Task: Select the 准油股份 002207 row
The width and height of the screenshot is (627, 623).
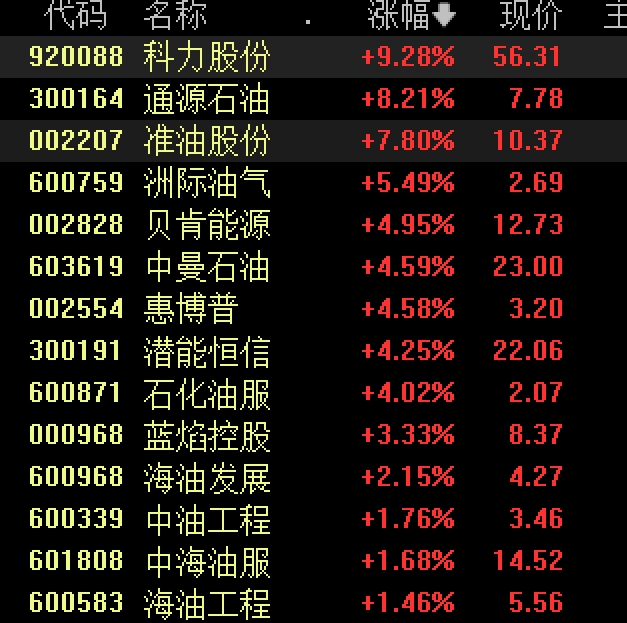Action: click(x=206, y=141)
